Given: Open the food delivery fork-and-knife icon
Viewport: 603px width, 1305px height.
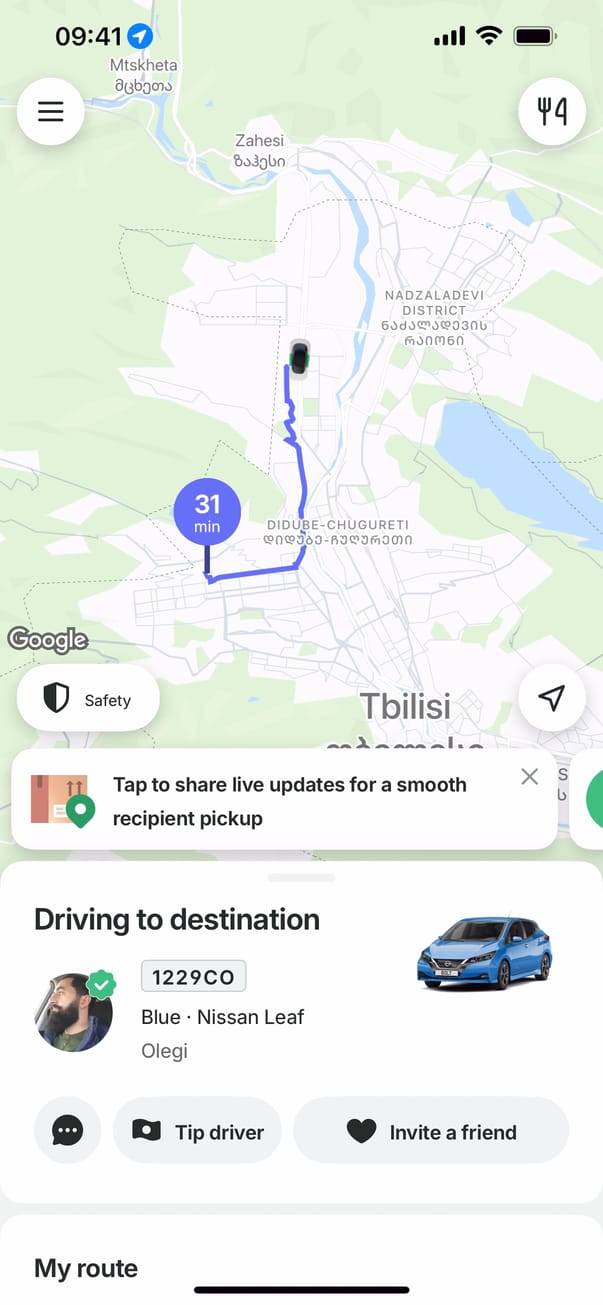Looking at the screenshot, I should 552,111.
